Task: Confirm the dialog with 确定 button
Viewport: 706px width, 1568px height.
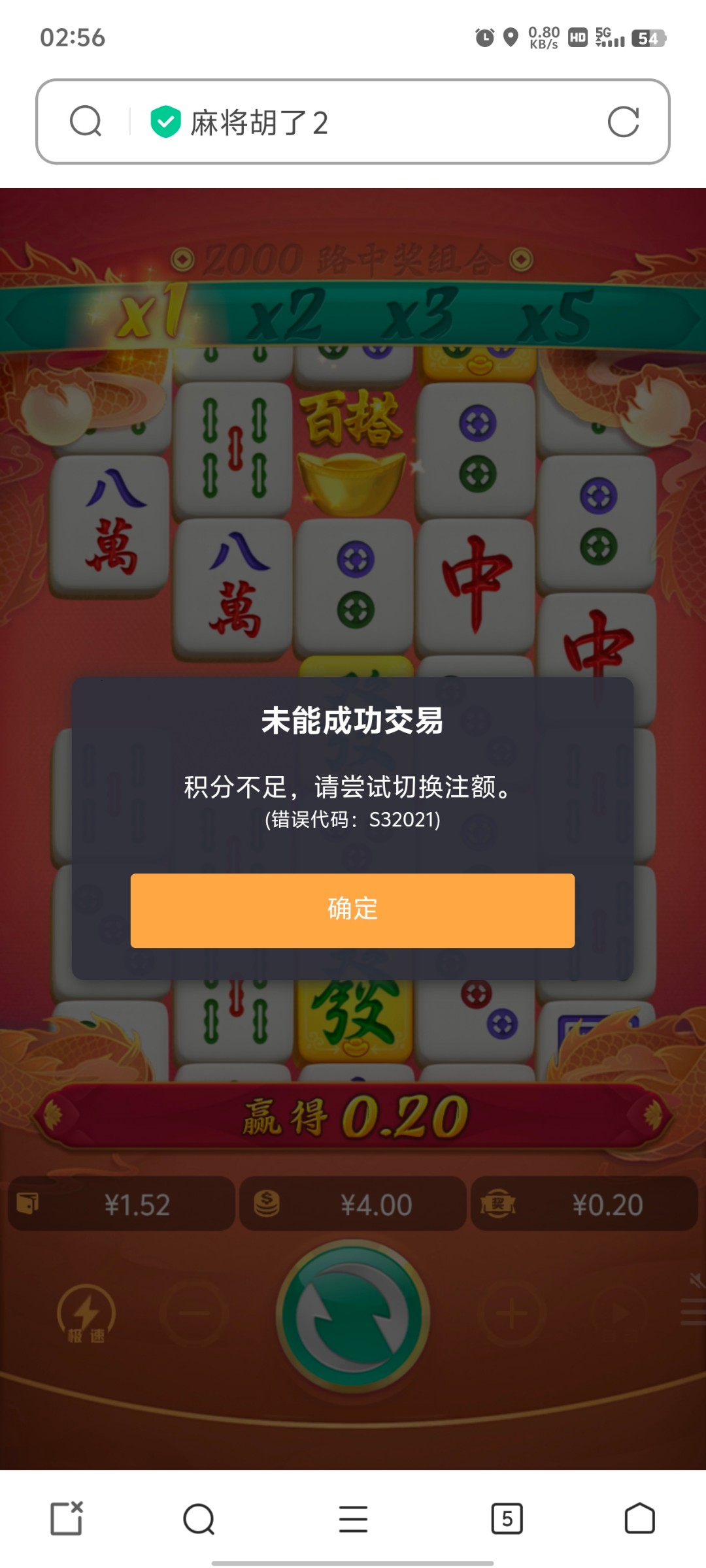Action: point(352,910)
